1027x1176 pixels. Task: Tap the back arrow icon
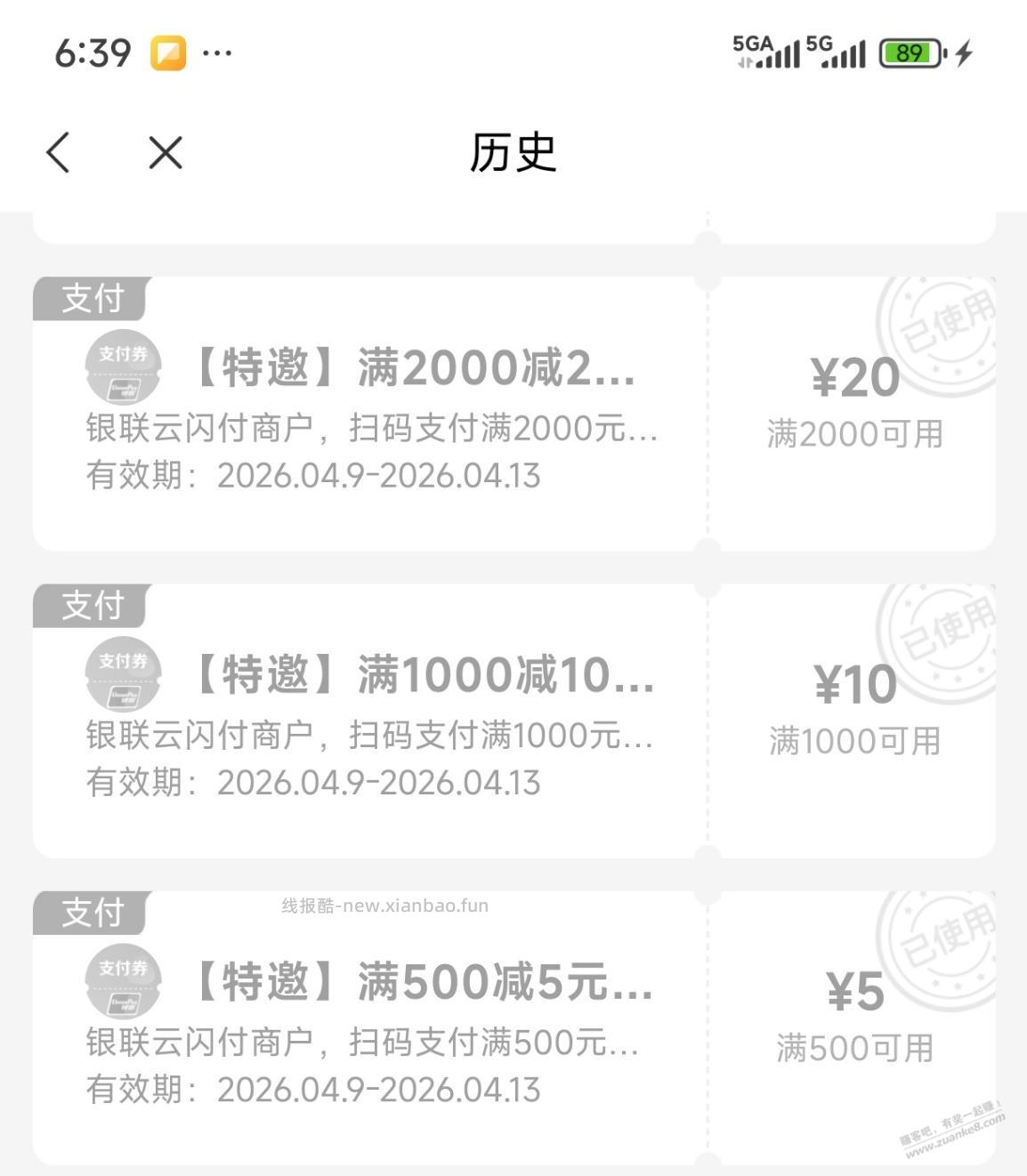pos(57,151)
